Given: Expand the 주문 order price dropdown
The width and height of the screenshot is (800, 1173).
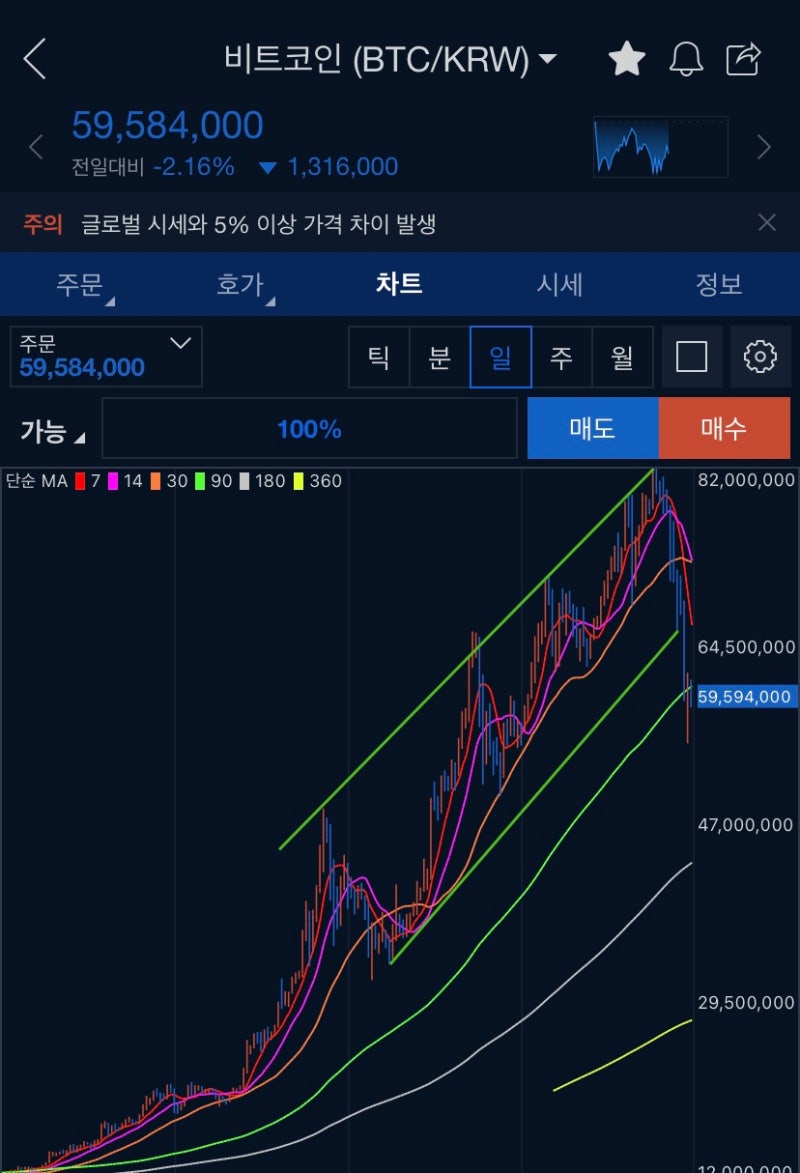Looking at the screenshot, I should tap(179, 343).
